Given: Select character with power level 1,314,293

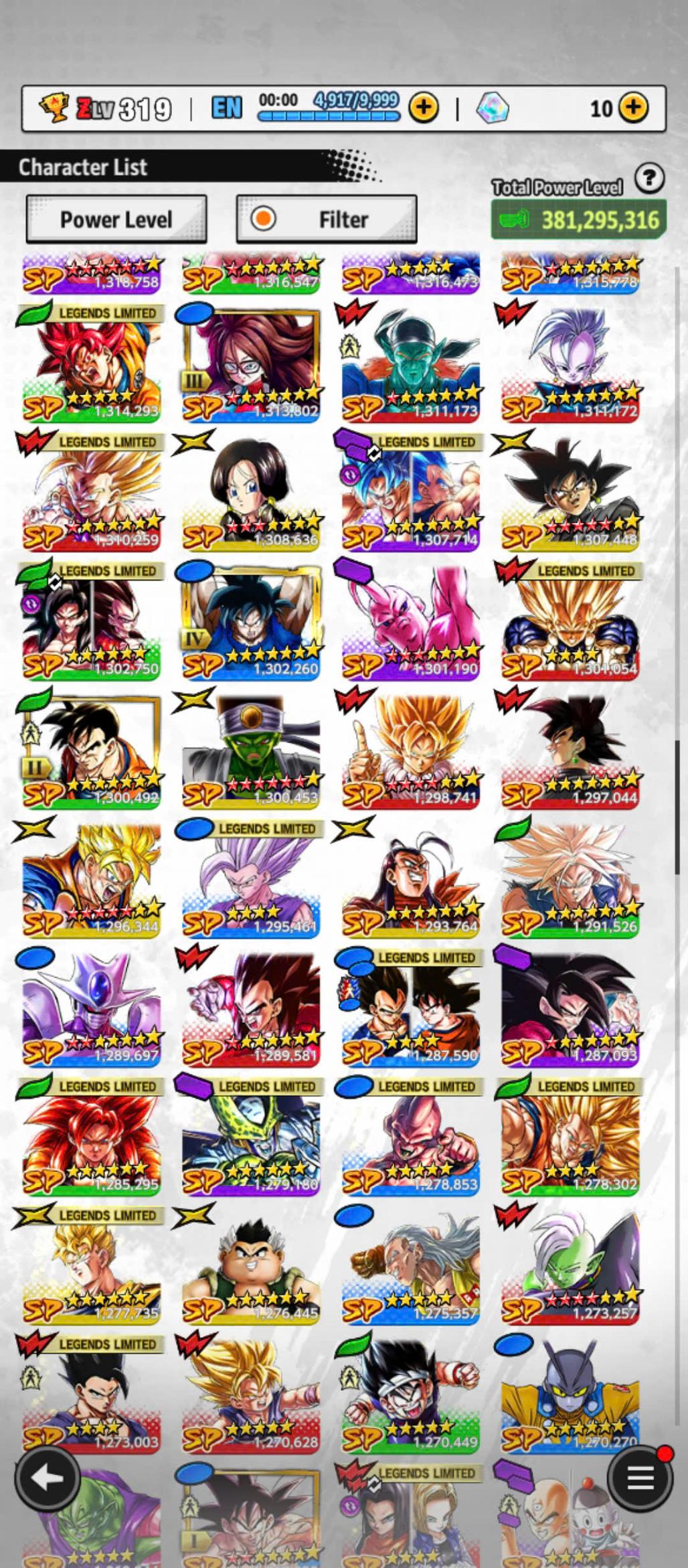Looking at the screenshot, I should click(92, 365).
